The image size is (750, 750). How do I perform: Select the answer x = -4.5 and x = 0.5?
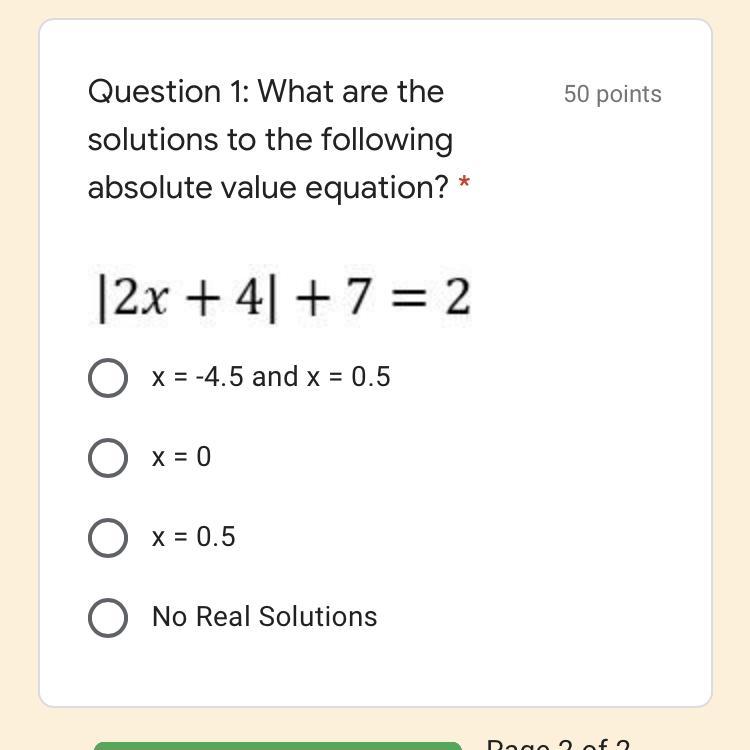pos(108,378)
